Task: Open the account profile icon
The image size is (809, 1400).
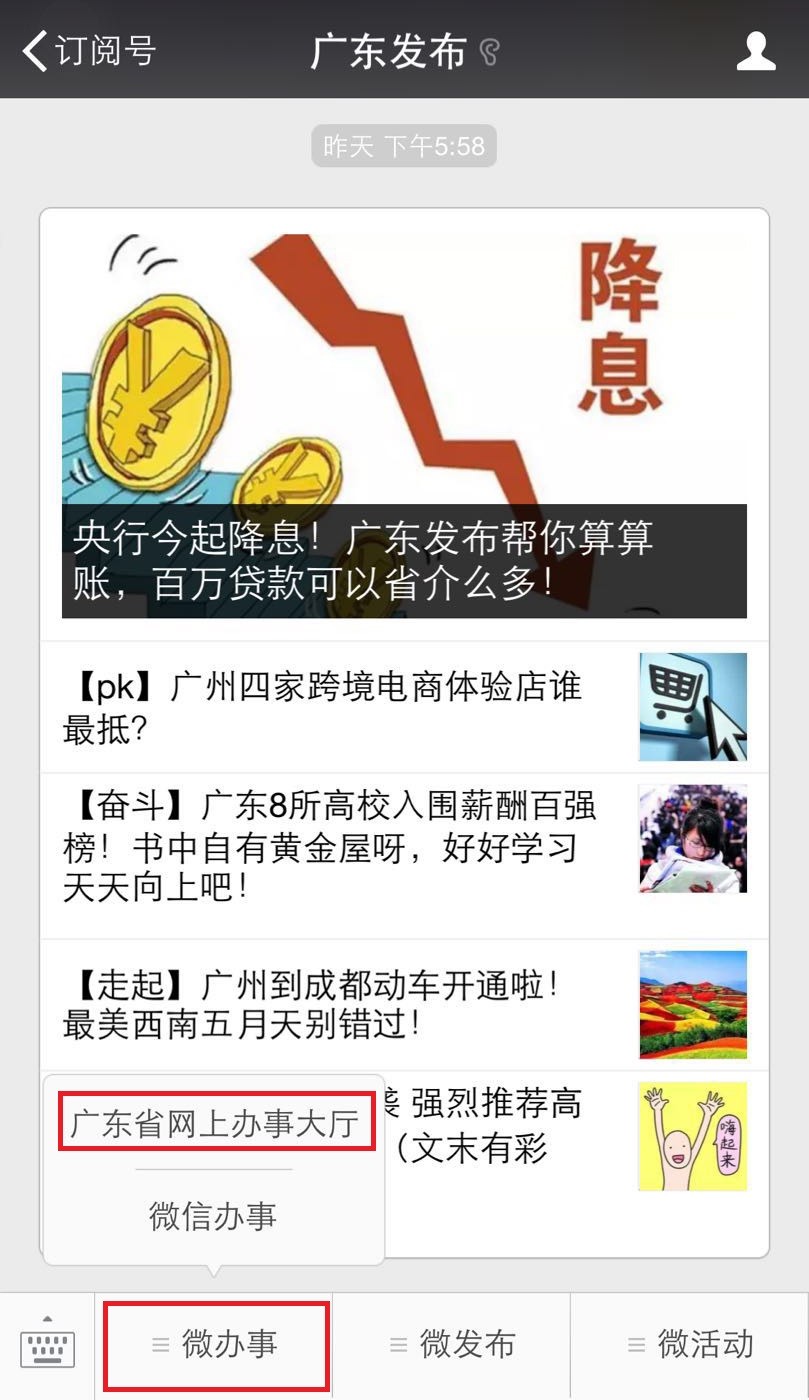Action: pyautogui.click(x=756, y=51)
